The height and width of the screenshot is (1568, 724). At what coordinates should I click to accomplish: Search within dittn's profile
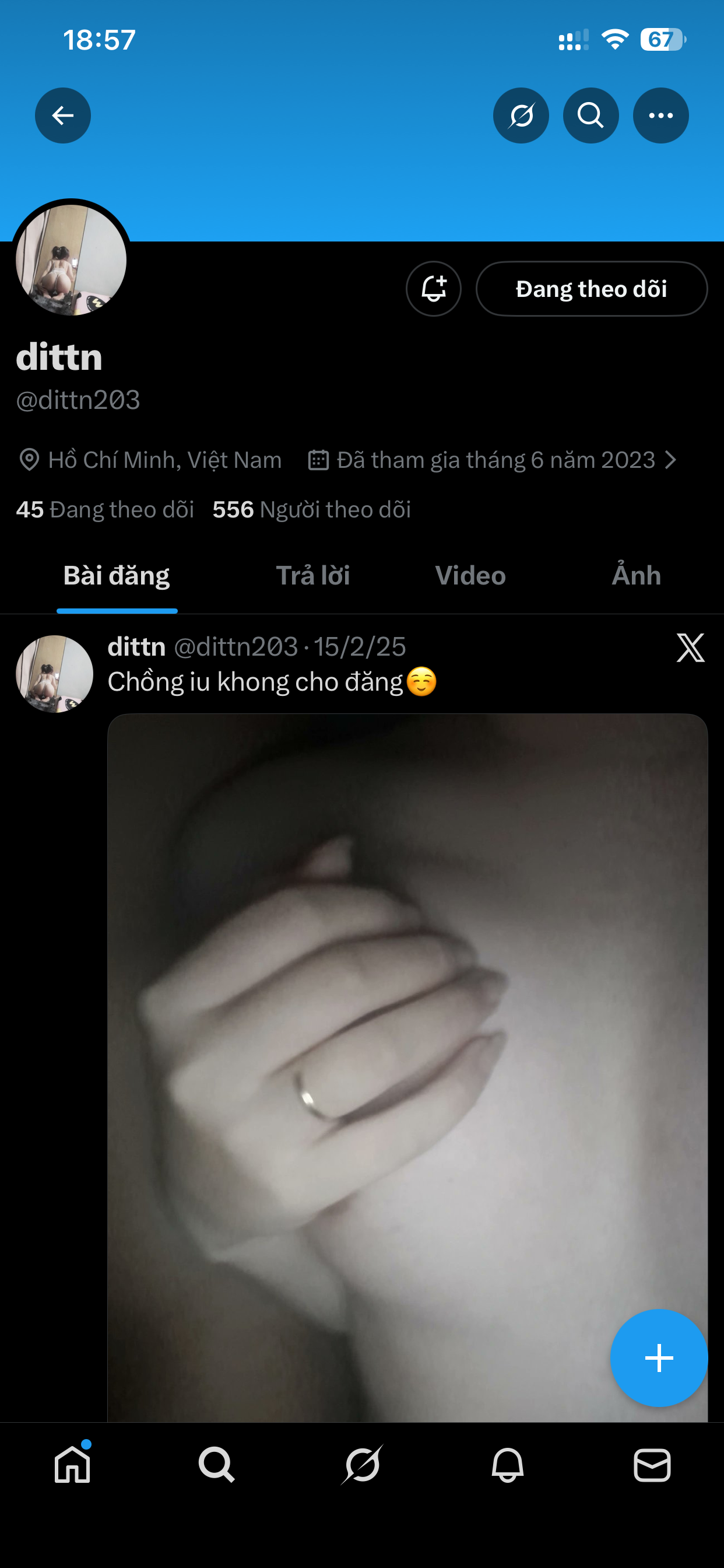click(591, 116)
